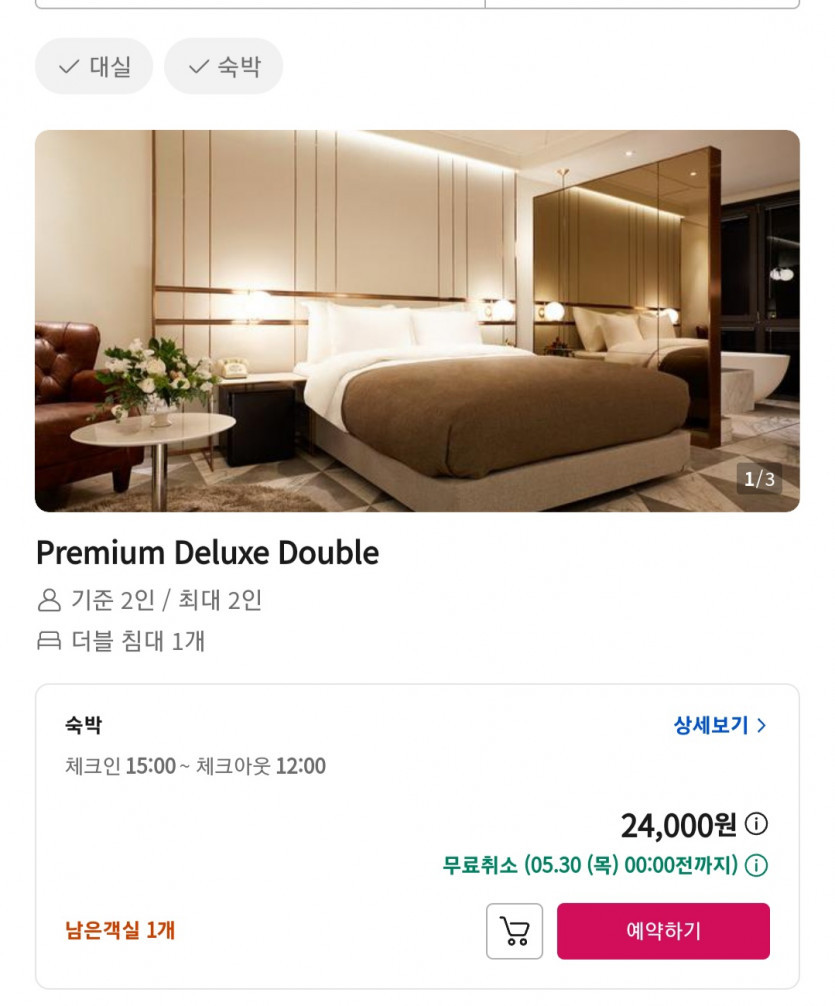Show info for the 무료취소 policy
The image size is (835, 1006).
(x=757, y=865)
